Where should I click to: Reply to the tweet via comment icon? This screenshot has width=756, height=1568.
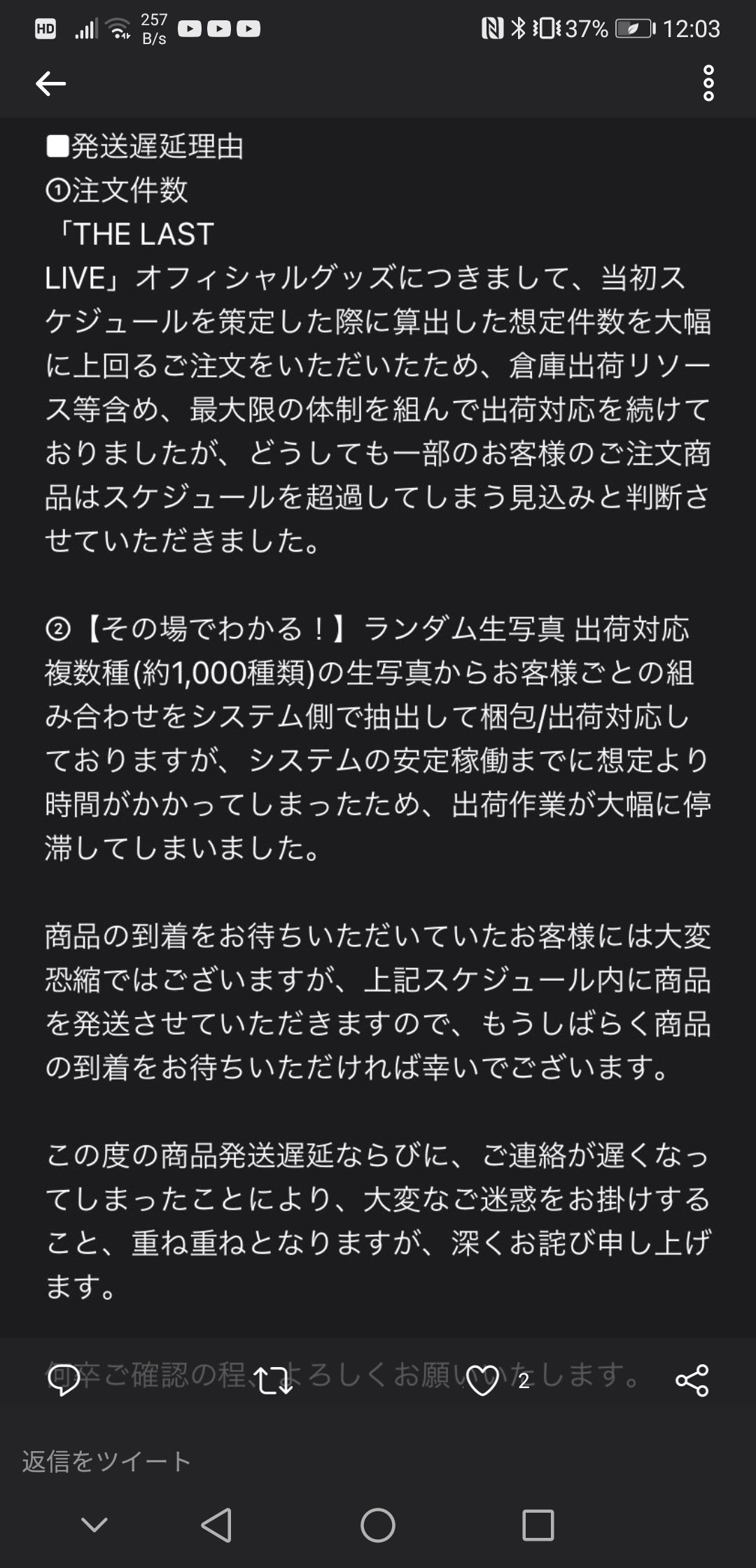tap(64, 1380)
